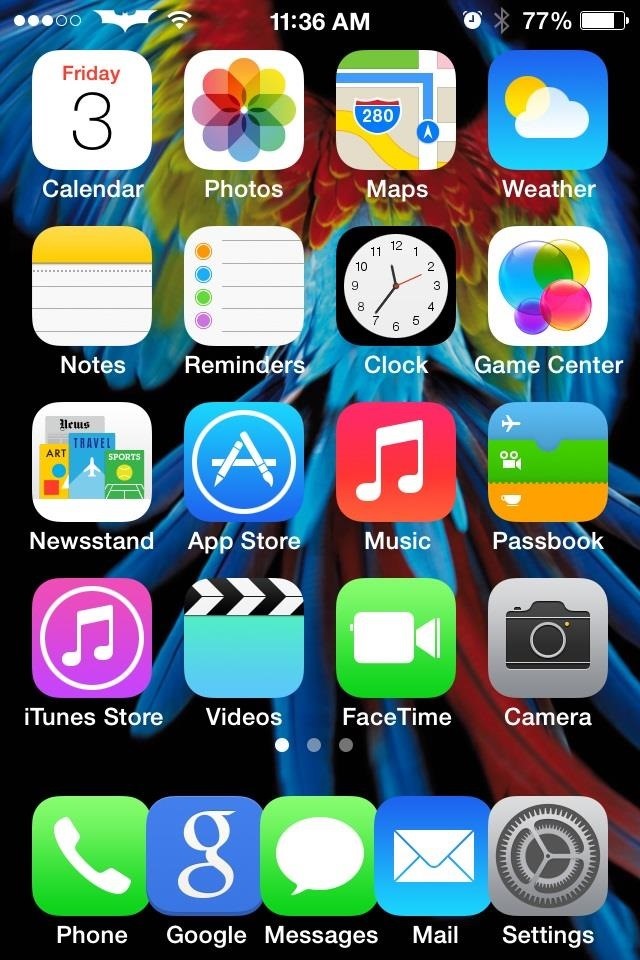The image size is (640, 960).
Task: Open the Camera
Action: pyautogui.click(x=548, y=638)
